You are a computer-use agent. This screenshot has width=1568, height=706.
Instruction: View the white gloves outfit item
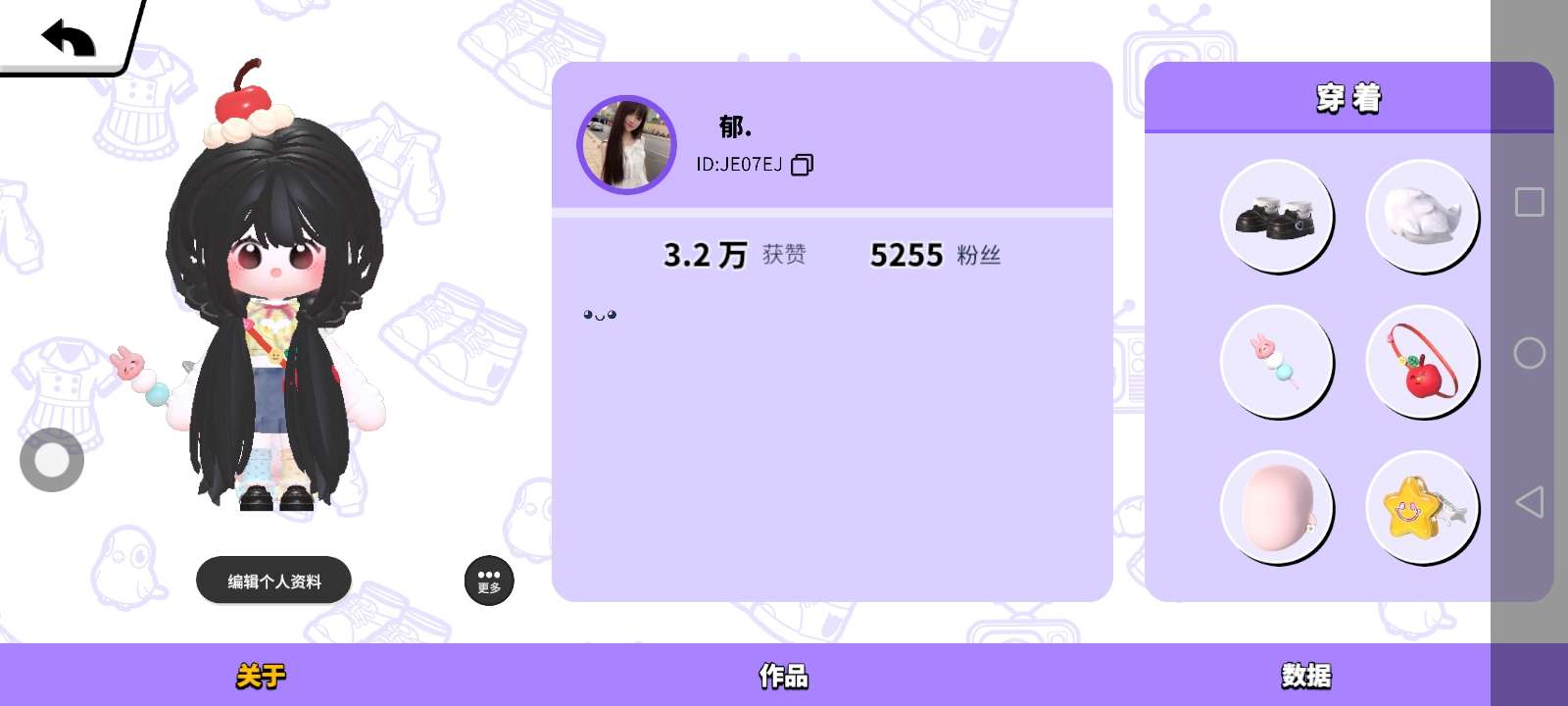[1421, 216]
